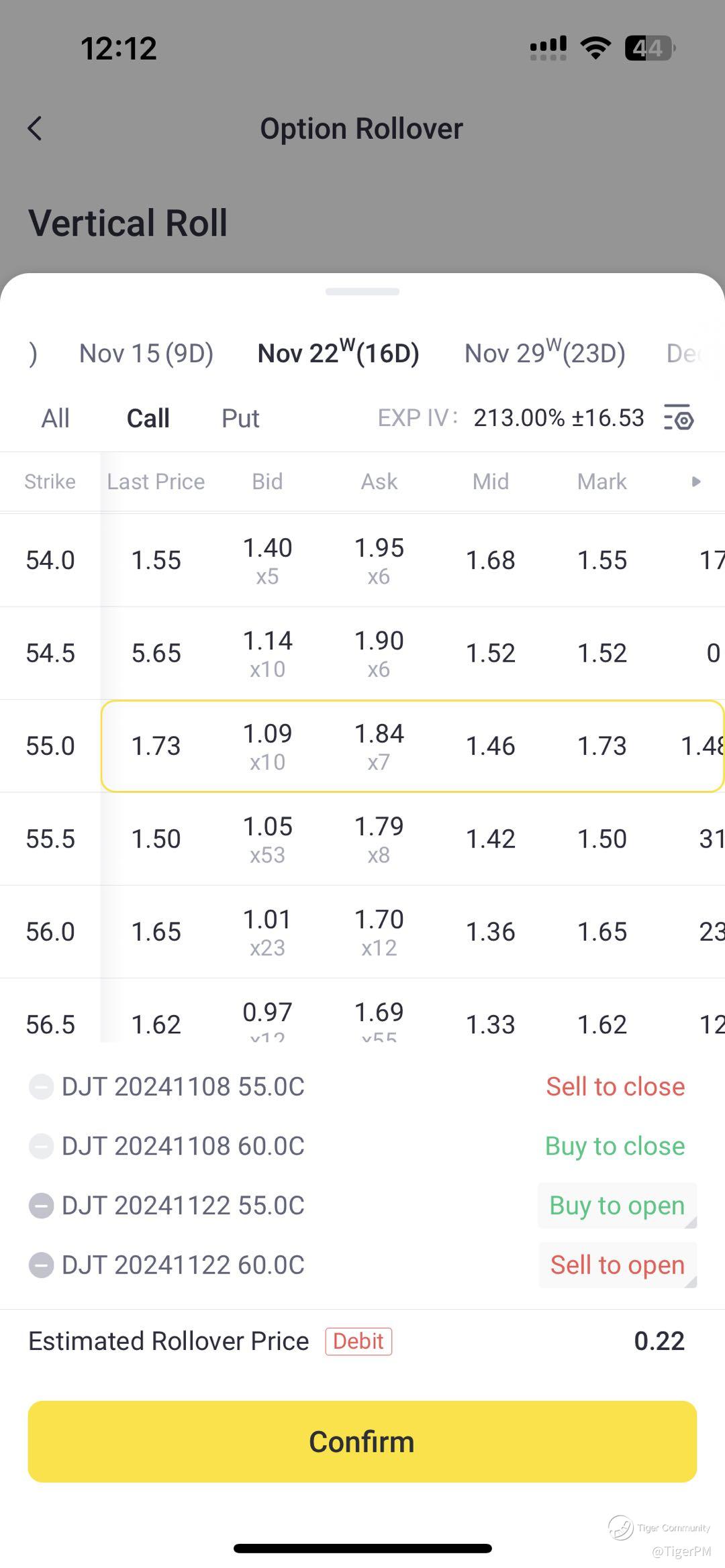Switch to the Put tab
Screen dimensions: 725x1568
tap(240, 418)
